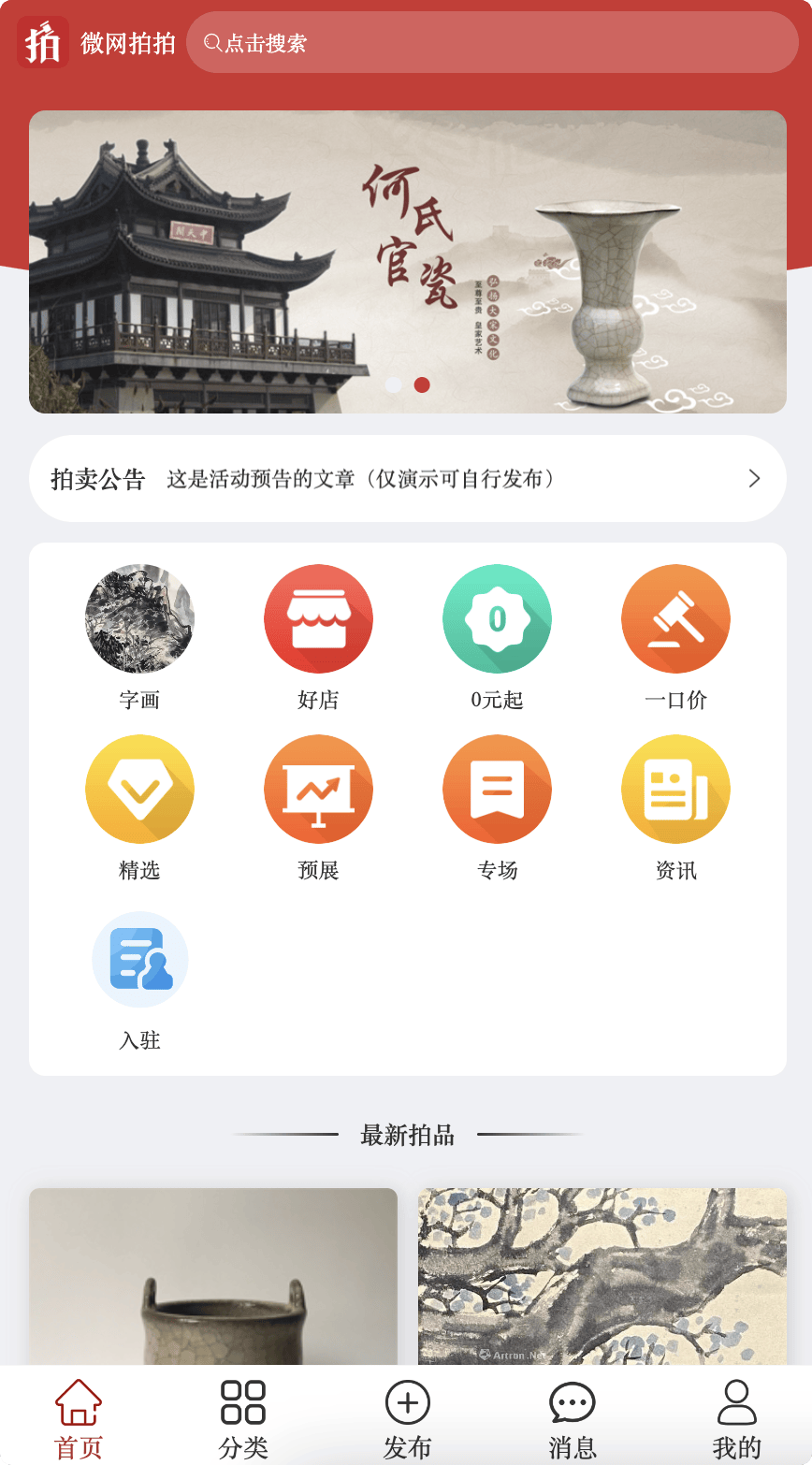This screenshot has height=1465, width=812.
Task: Go to the 我的 profile tab
Action: (736, 1417)
